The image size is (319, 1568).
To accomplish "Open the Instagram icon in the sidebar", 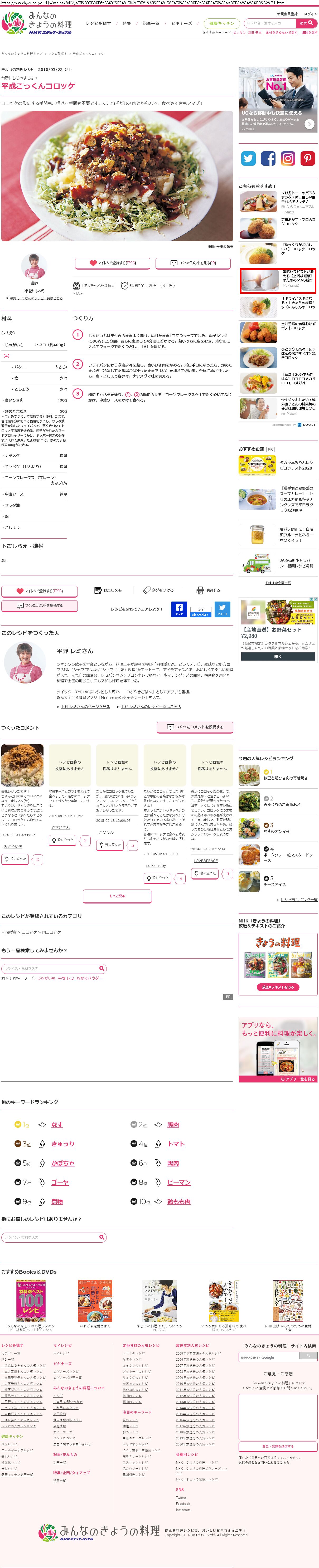I will (287, 158).
